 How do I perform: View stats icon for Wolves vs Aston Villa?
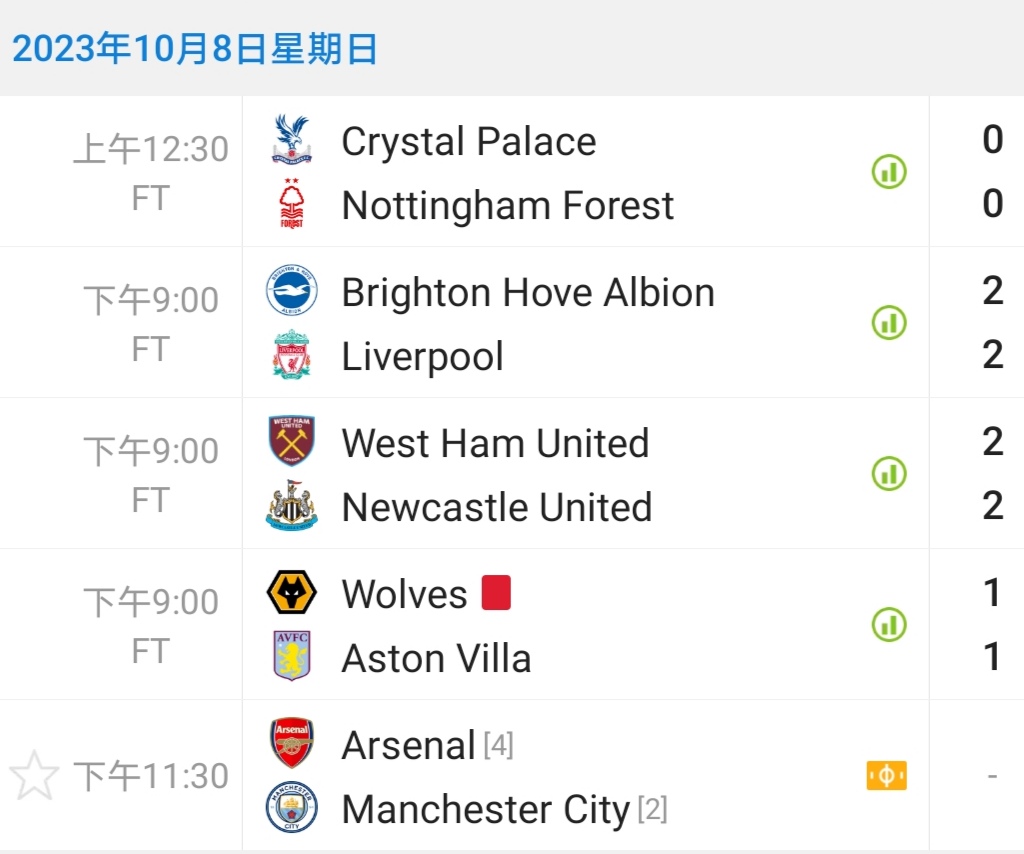pos(888,625)
